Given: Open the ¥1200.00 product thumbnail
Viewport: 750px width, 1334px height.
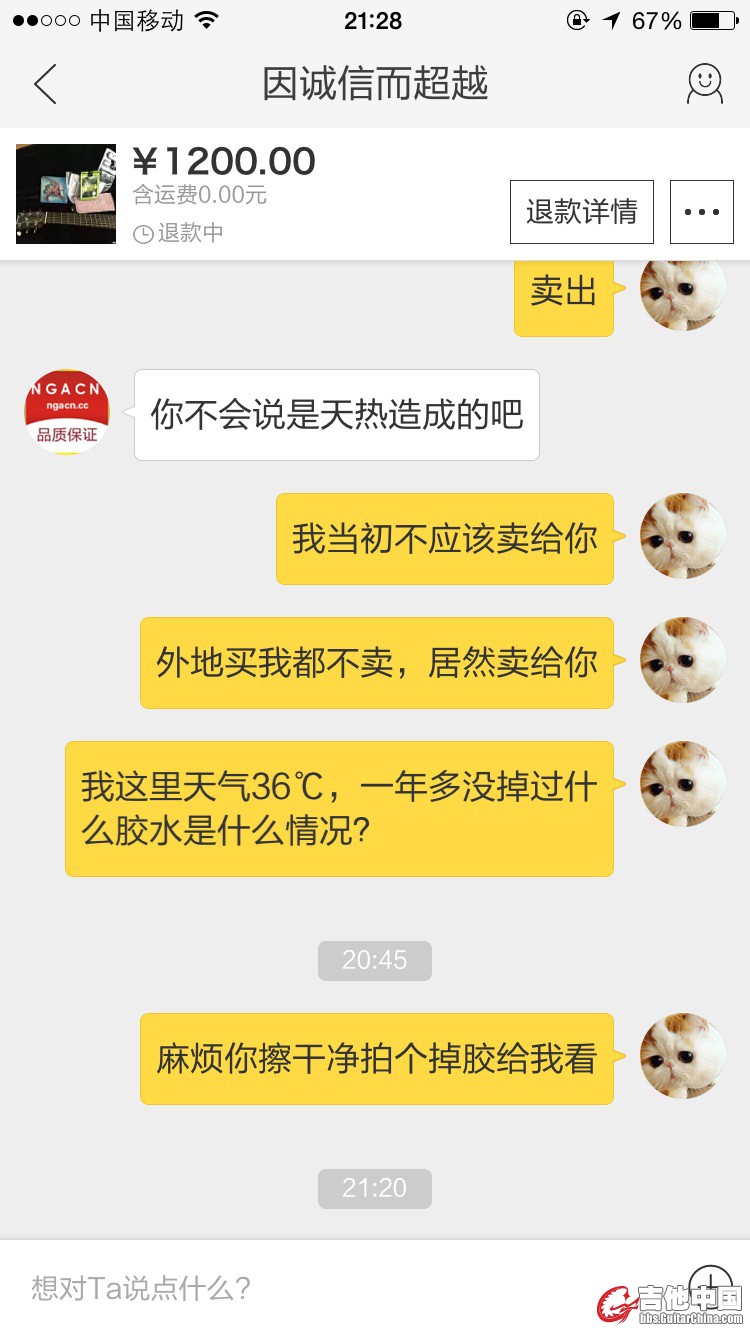Looking at the screenshot, I should 66,194.
